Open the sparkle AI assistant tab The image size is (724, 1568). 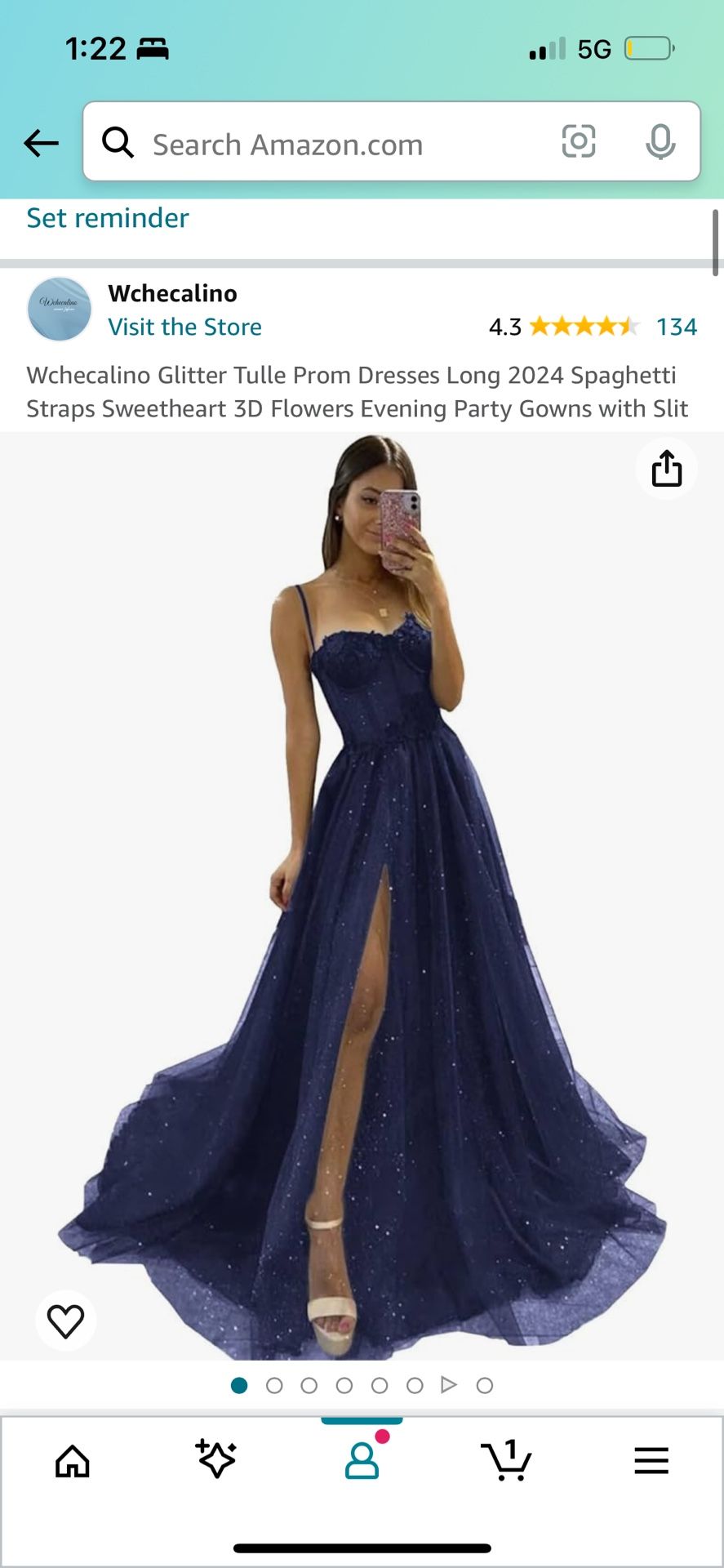(x=216, y=1459)
